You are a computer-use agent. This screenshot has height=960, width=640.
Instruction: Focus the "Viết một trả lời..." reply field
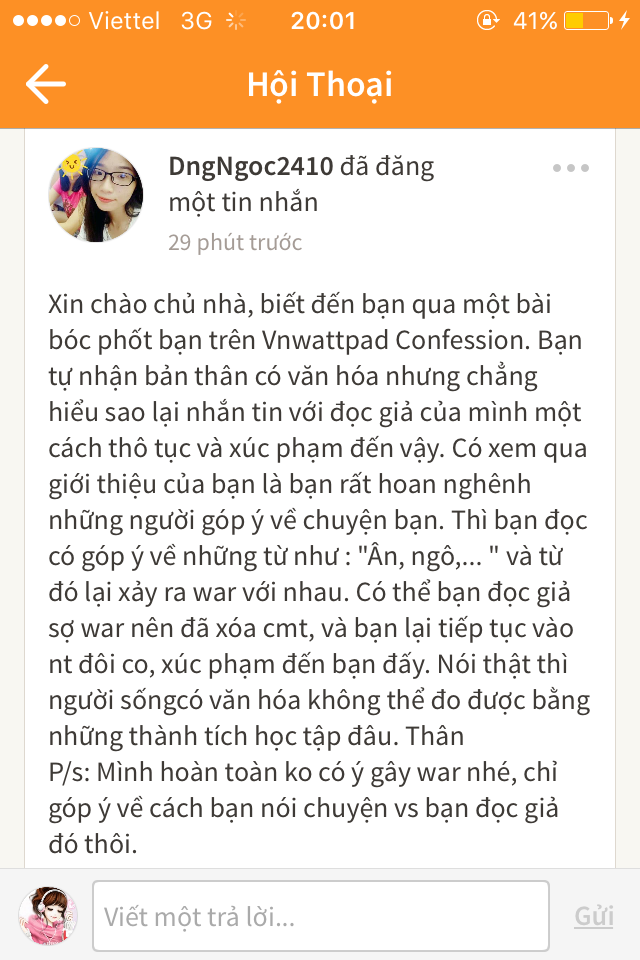click(320, 916)
